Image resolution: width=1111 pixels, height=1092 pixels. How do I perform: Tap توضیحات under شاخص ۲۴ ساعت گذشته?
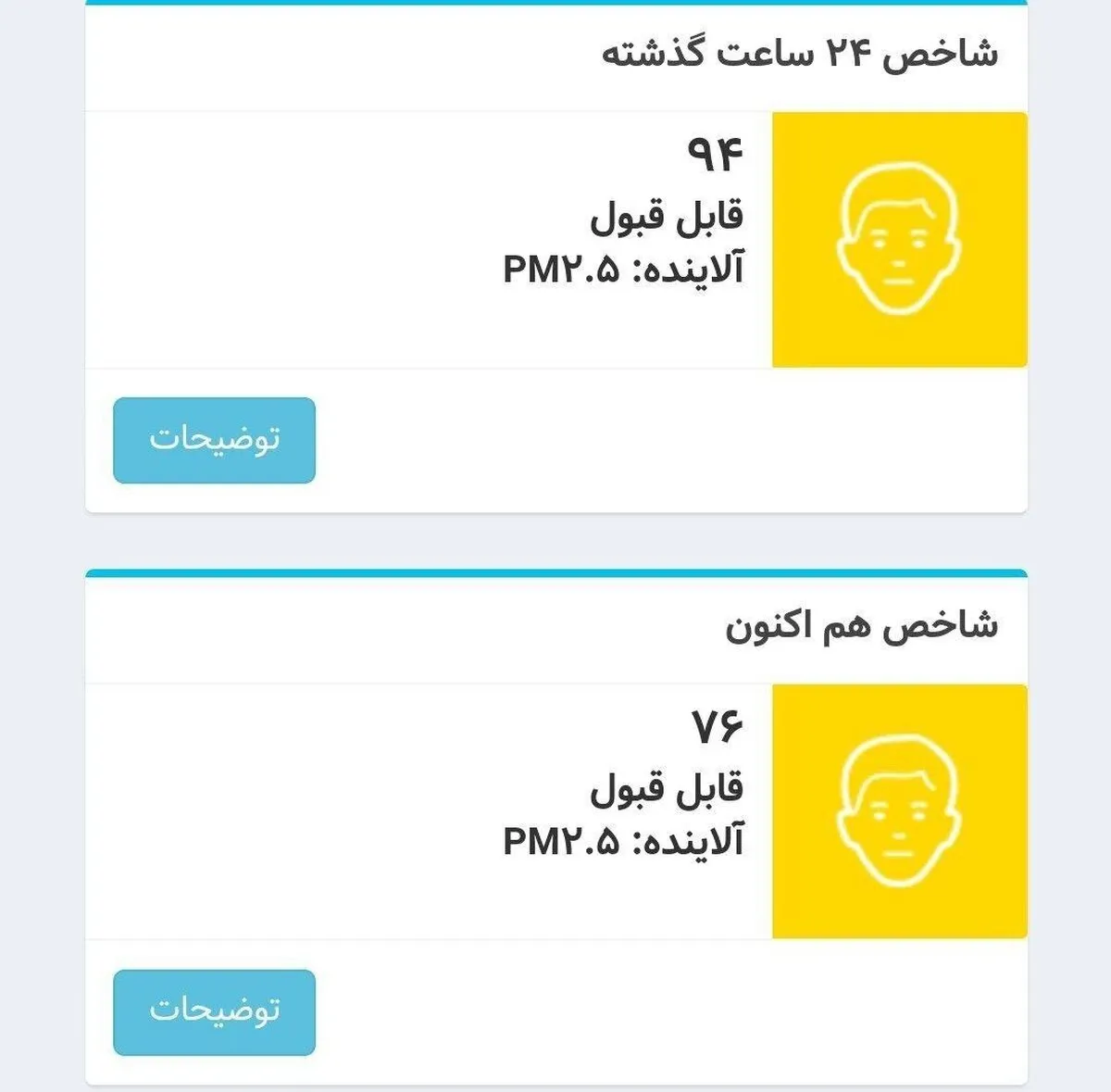tap(214, 440)
